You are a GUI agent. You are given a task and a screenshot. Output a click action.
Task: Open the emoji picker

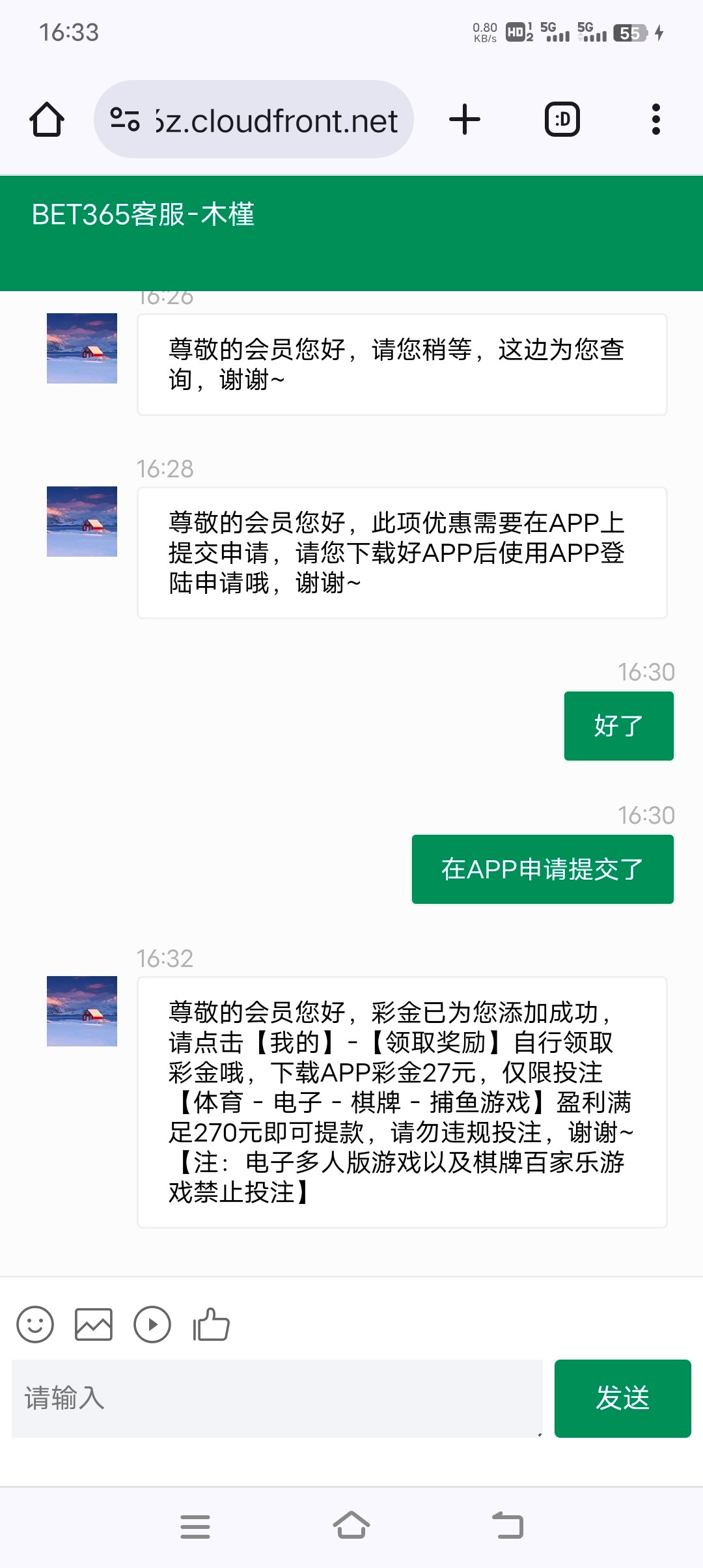tap(35, 1324)
